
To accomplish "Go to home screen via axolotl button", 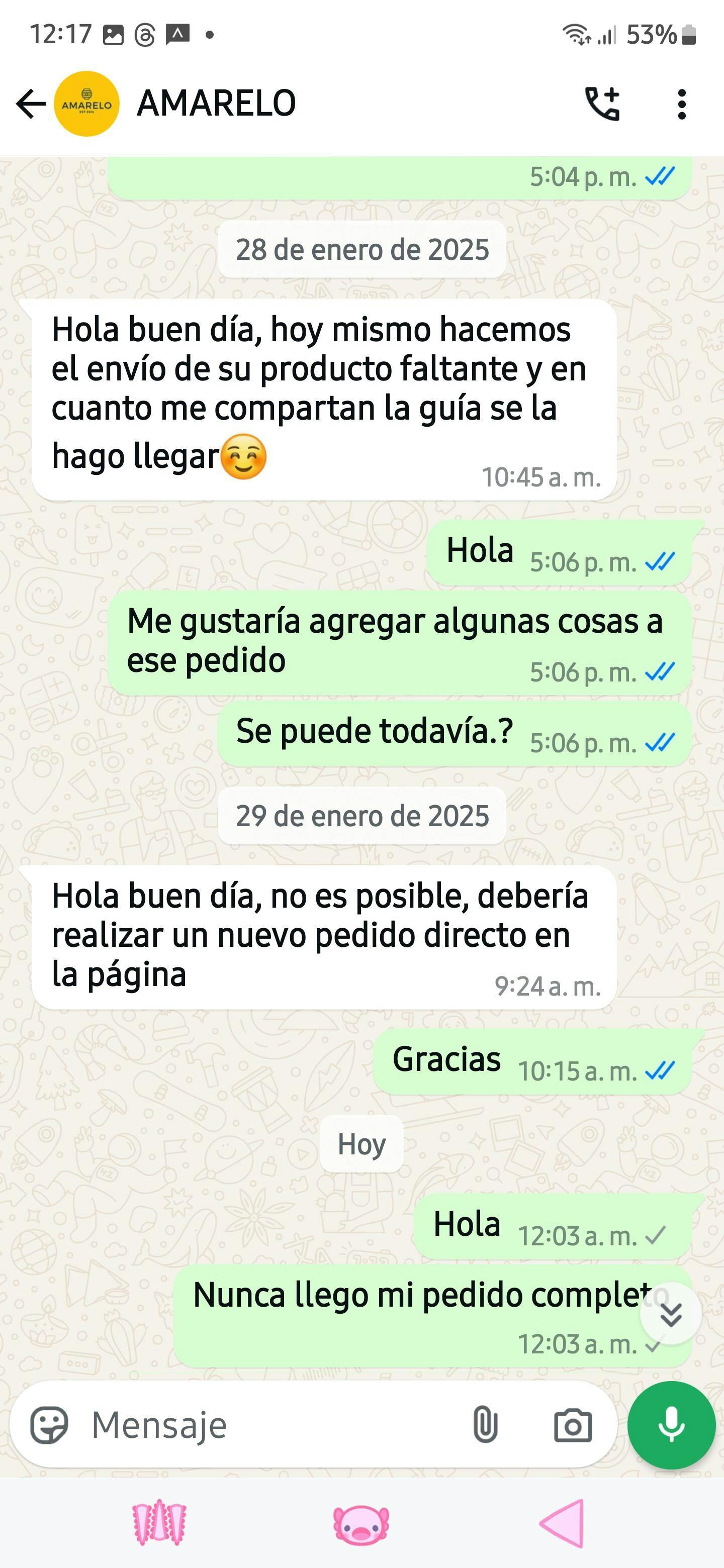I will tap(361, 1525).
